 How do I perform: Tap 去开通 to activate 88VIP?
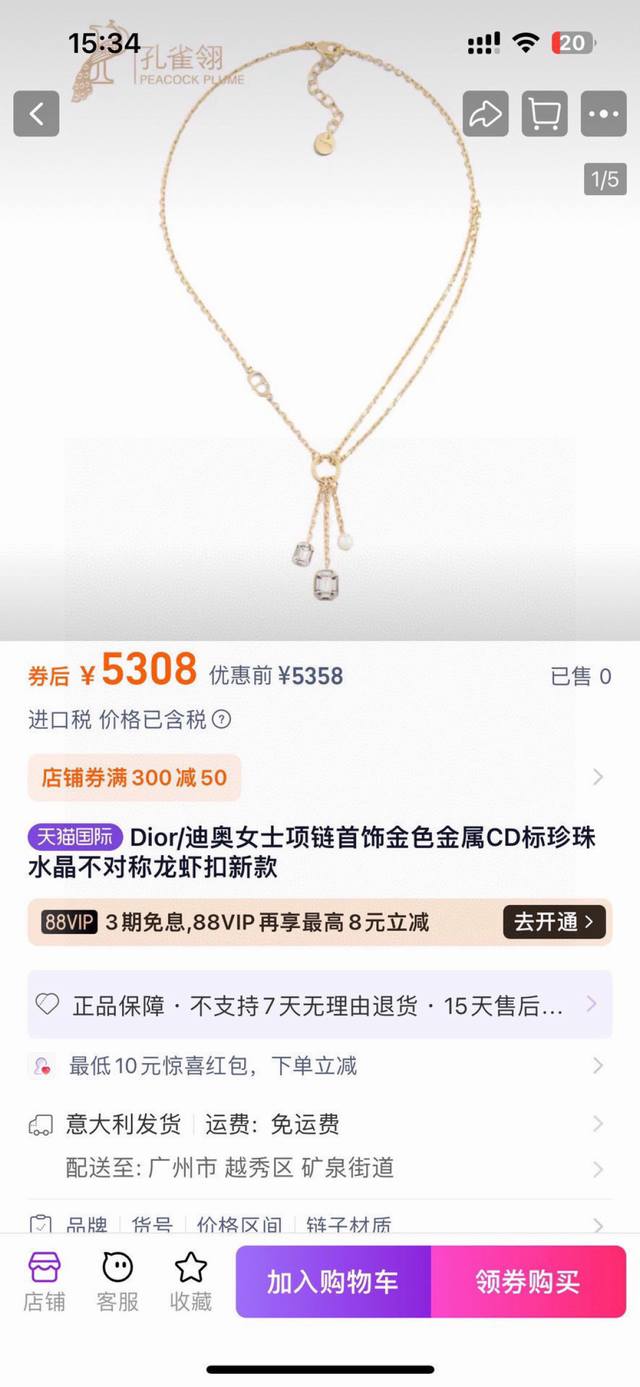555,922
